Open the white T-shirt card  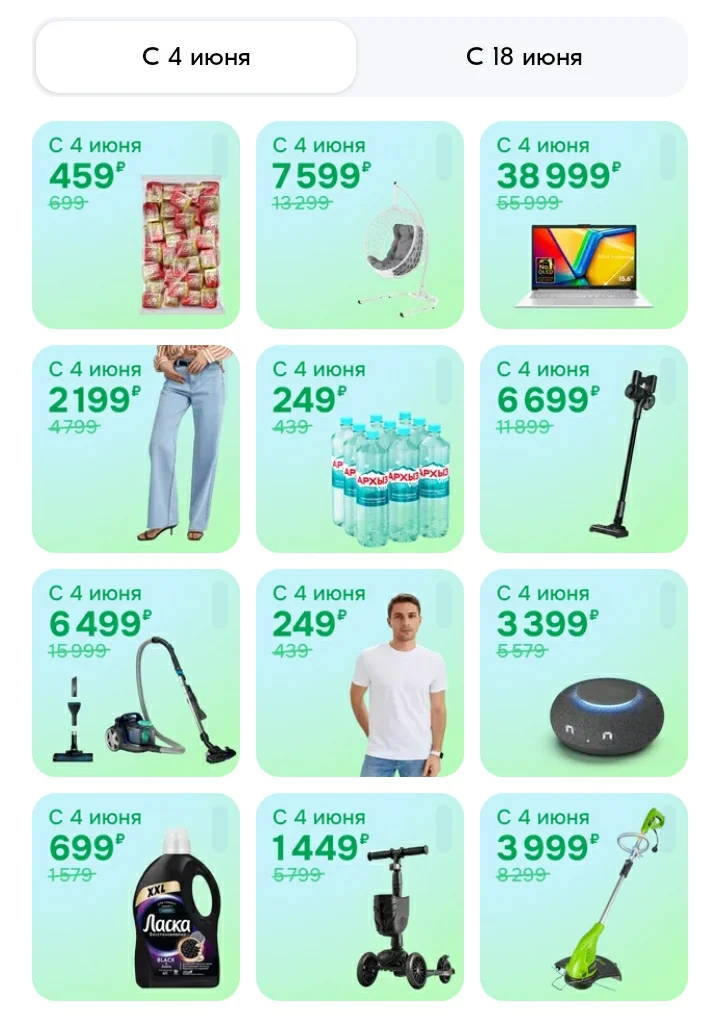point(360,673)
